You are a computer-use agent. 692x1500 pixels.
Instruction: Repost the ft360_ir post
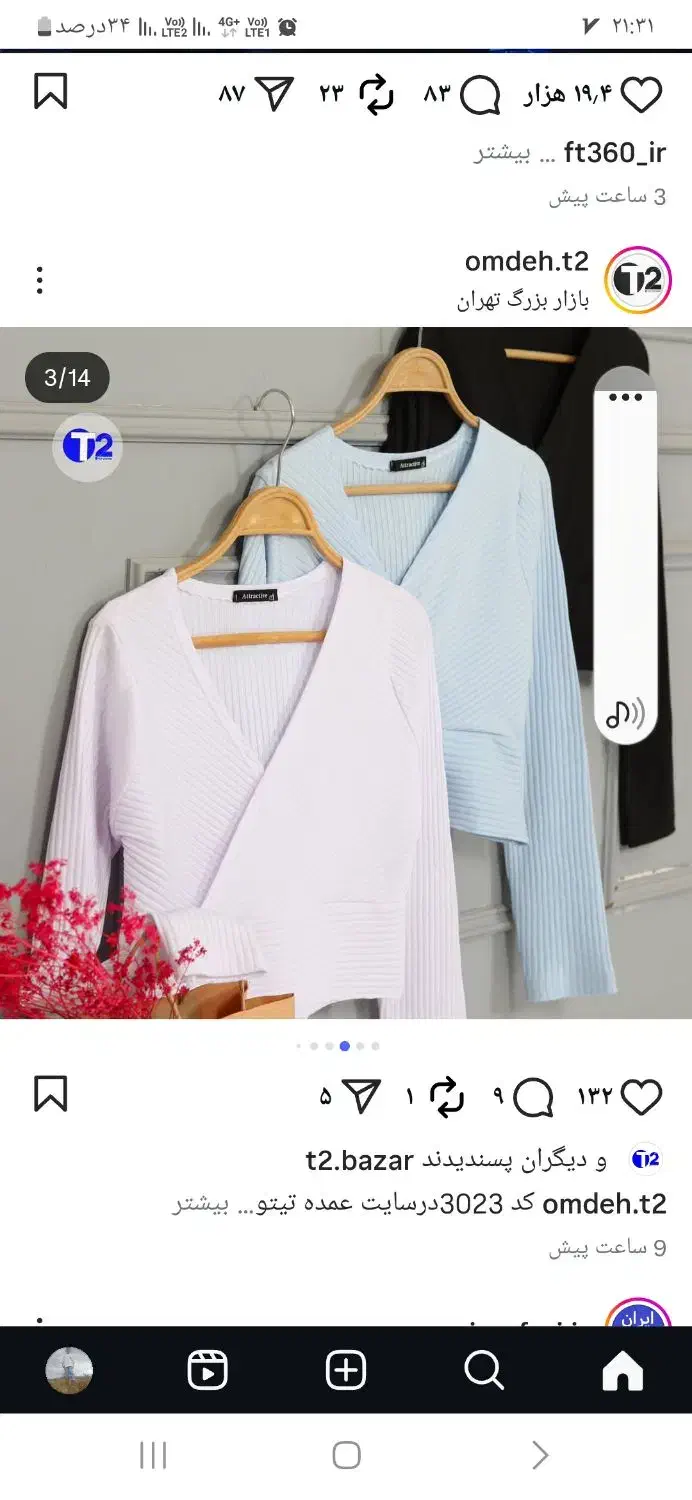pyautogui.click(x=376, y=95)
